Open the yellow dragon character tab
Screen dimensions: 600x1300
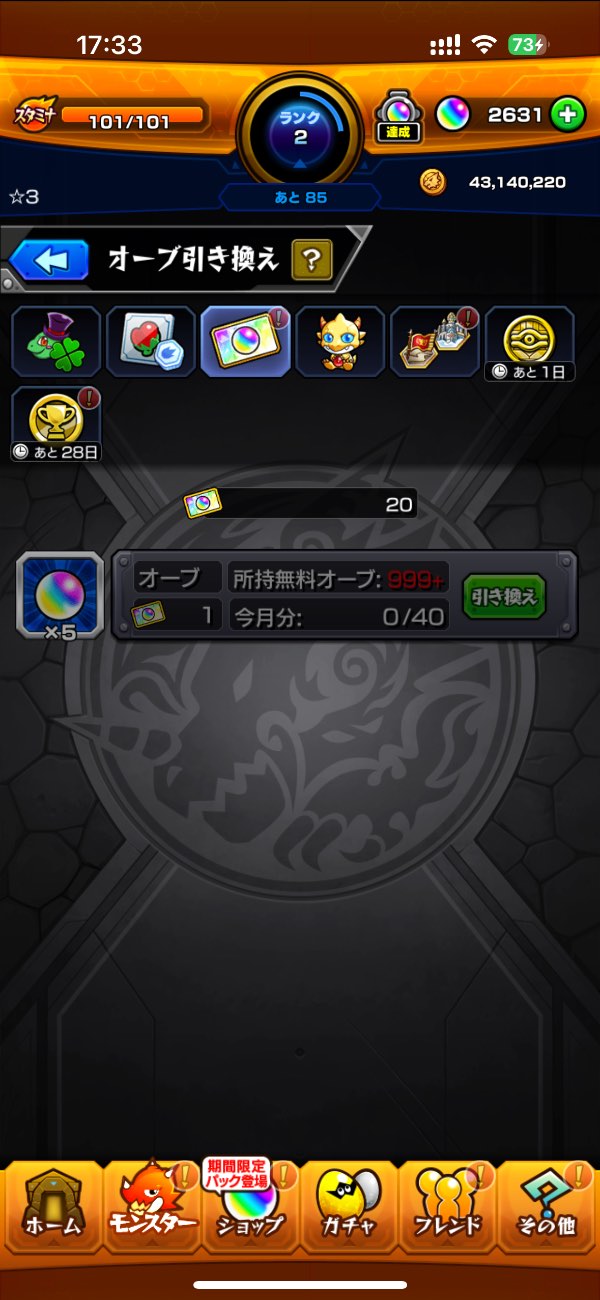click(x=340, y=342)
